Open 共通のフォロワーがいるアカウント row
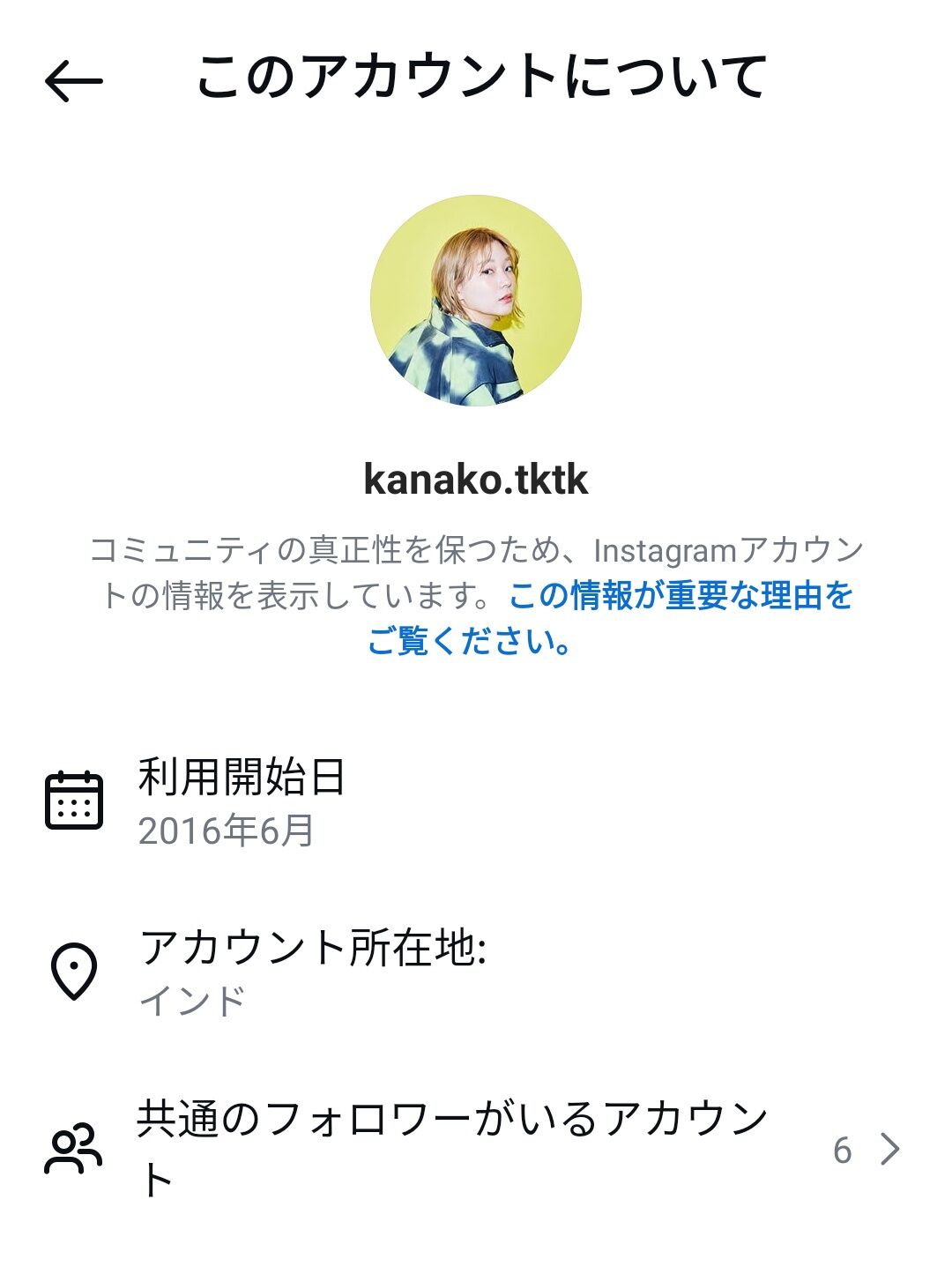952x1274 pixels. (x=476, y=1149)
